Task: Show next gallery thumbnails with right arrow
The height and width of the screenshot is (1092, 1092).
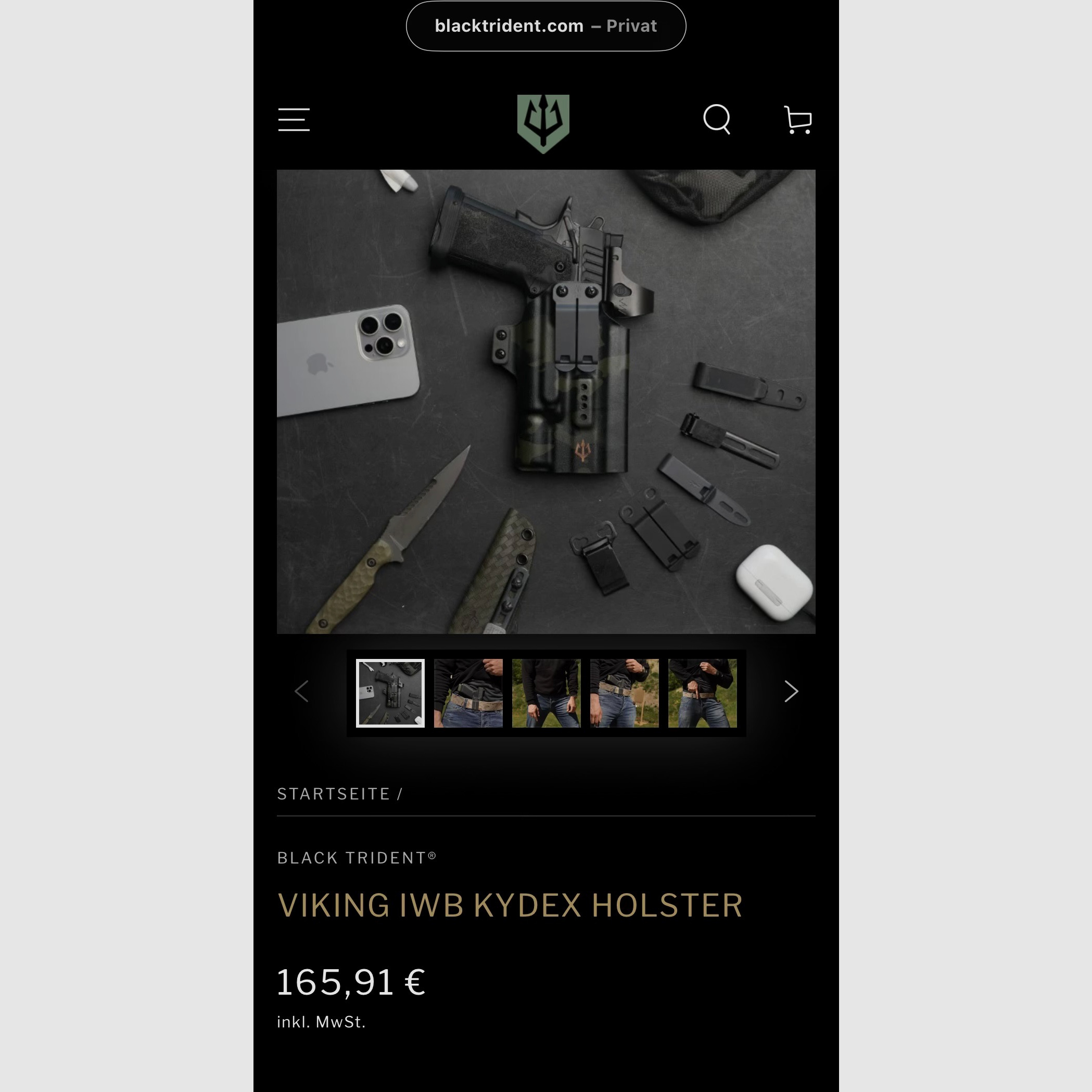Action: 791,691
